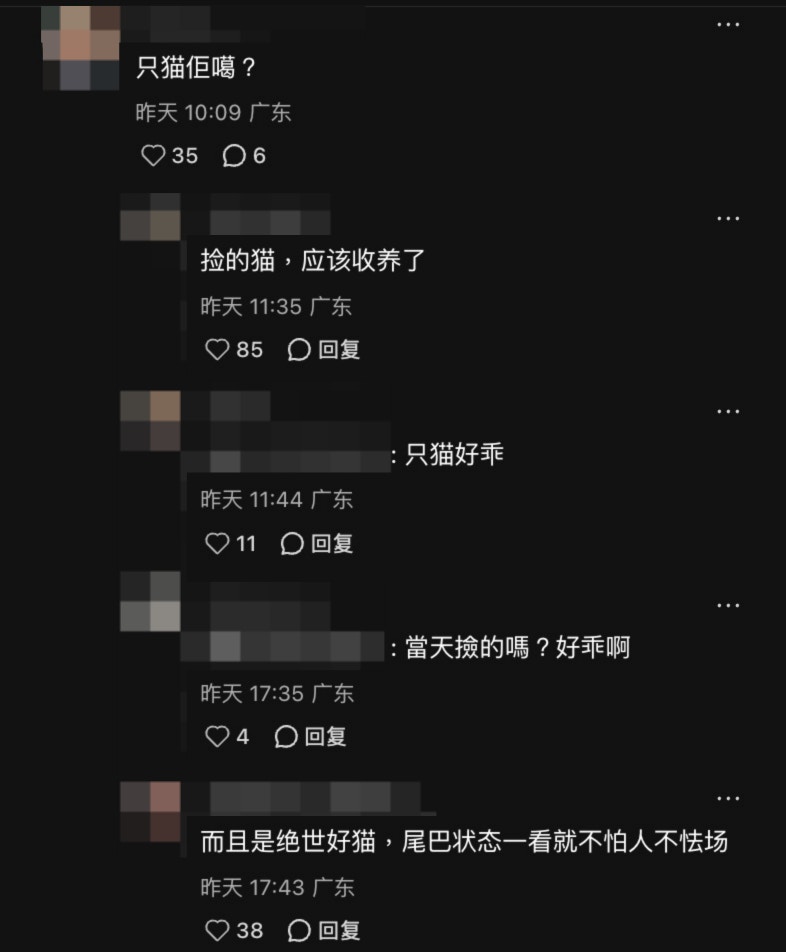Image resolution: width=786 pixels, height=952 pixels.
Task: Reply to '當天撿的嗎？好乖啊' comment
Action: tap(311, 737)
